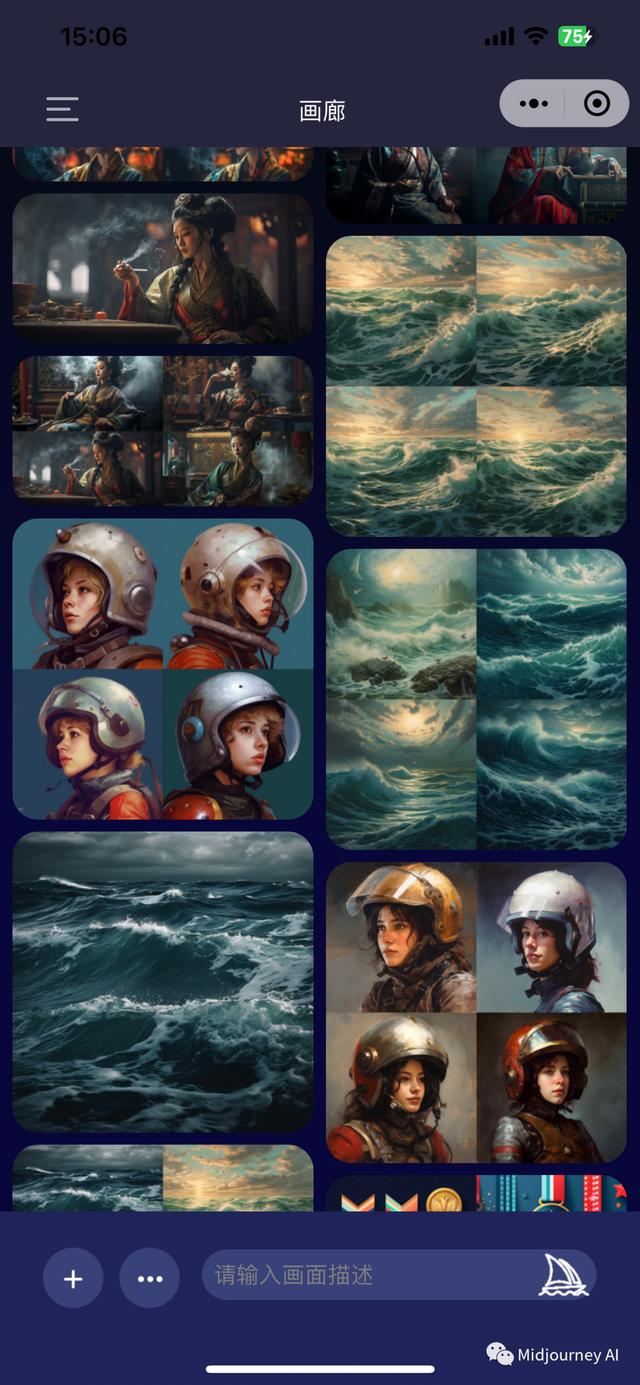Close the mini program via the circle icon
The height and width of the screenshot is (1385, 640).
(x=597, y=103)
